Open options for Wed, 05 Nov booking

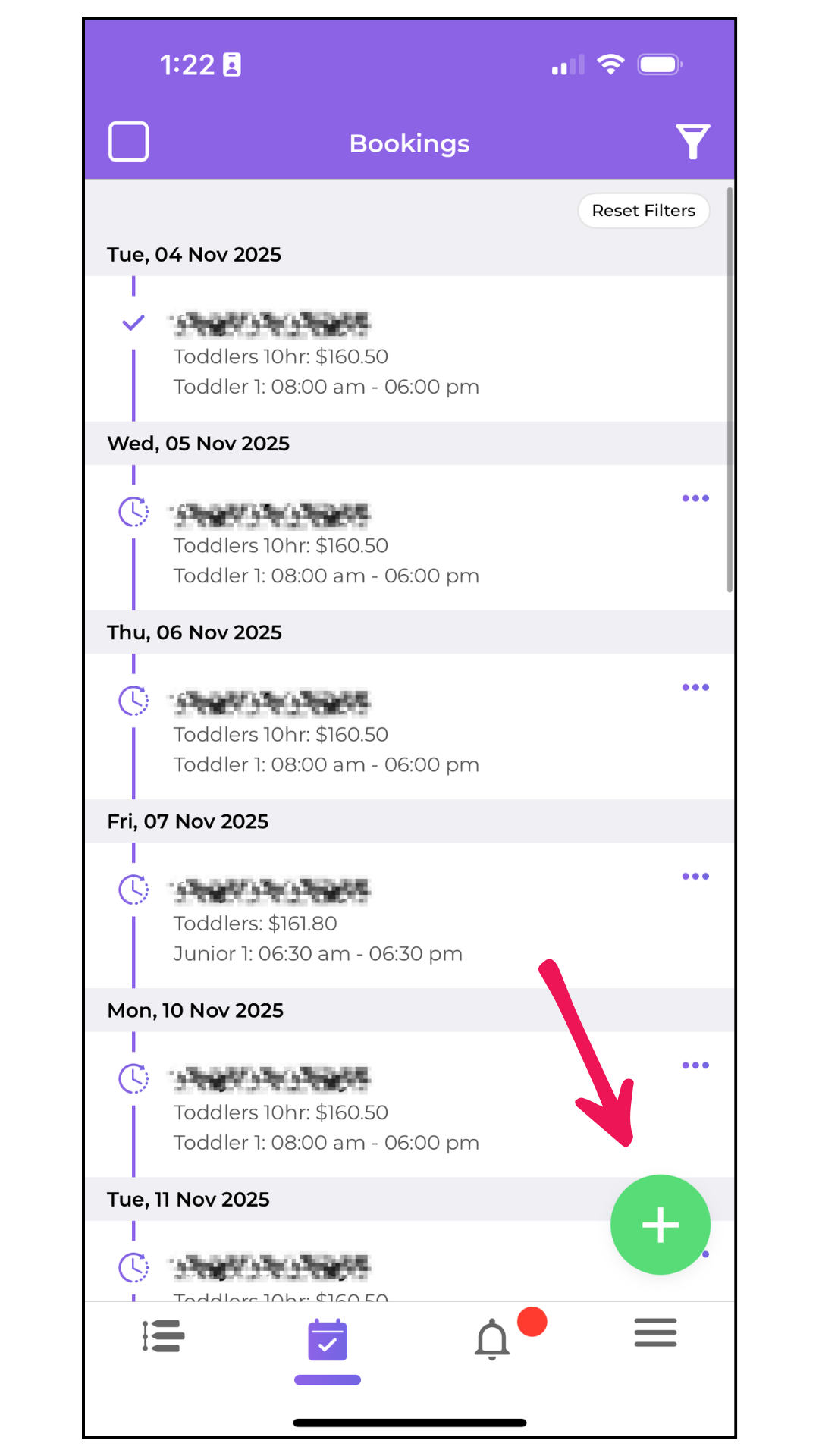pyautogui.click(x=695, y=499)
